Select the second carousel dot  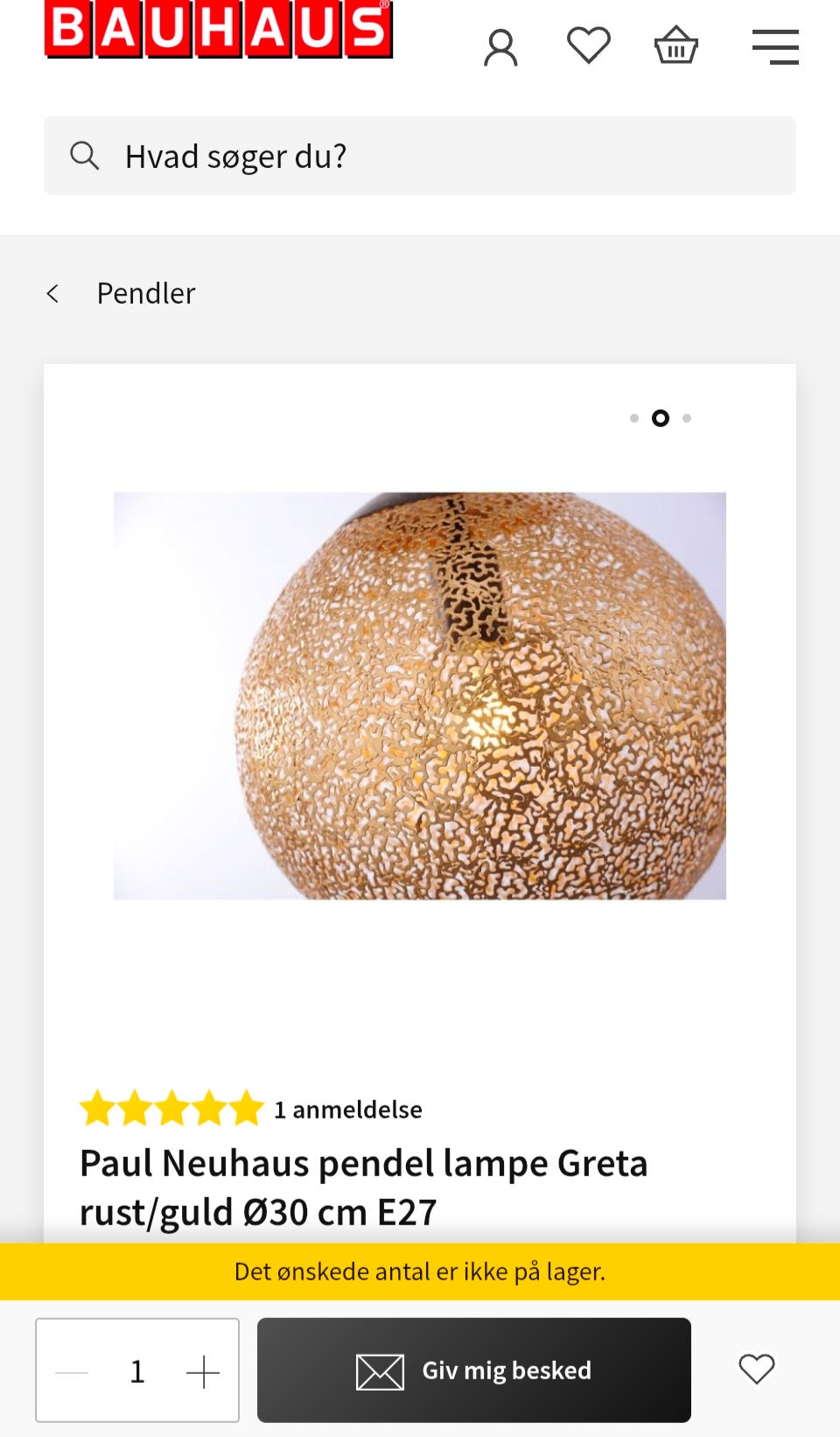click(661, 418)
